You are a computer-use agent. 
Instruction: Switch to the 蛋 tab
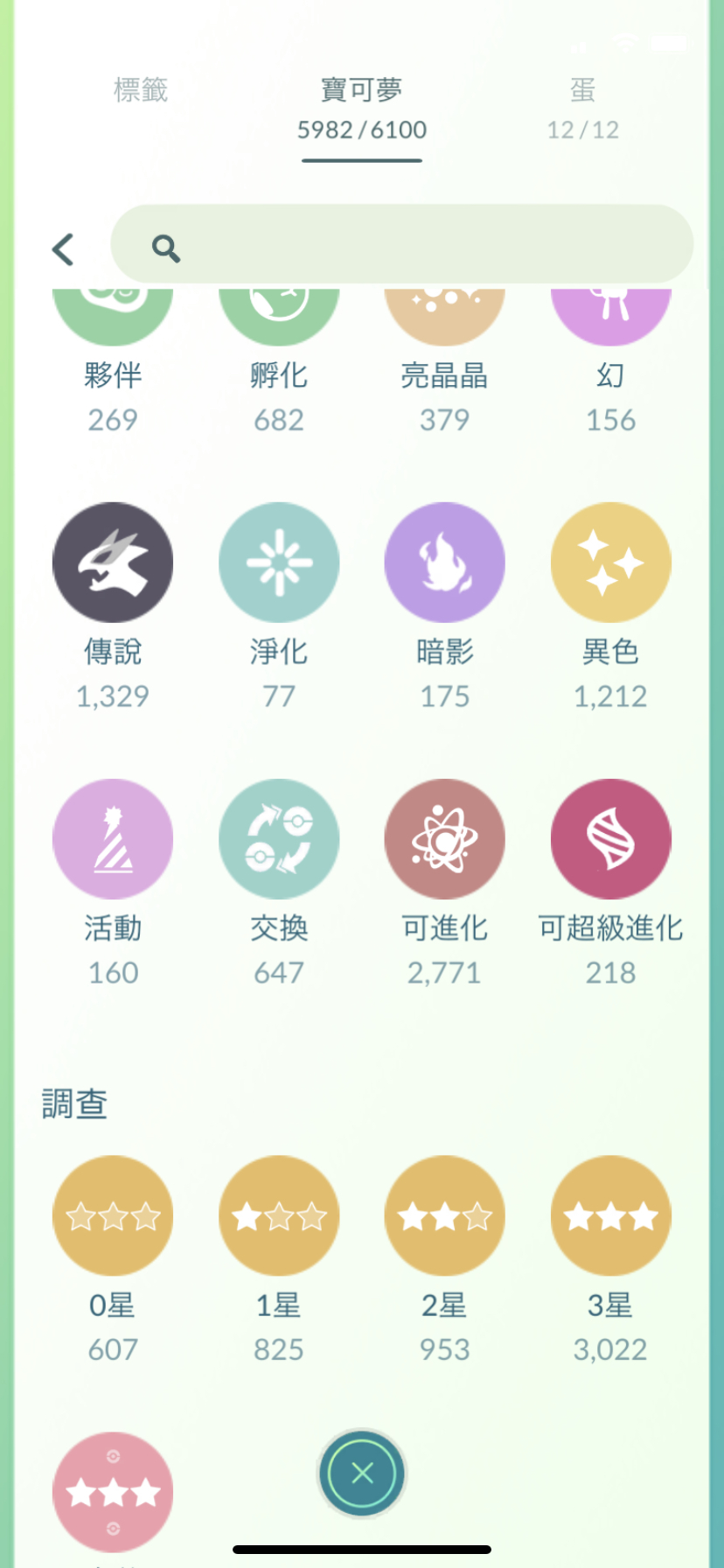click(582, 107)
